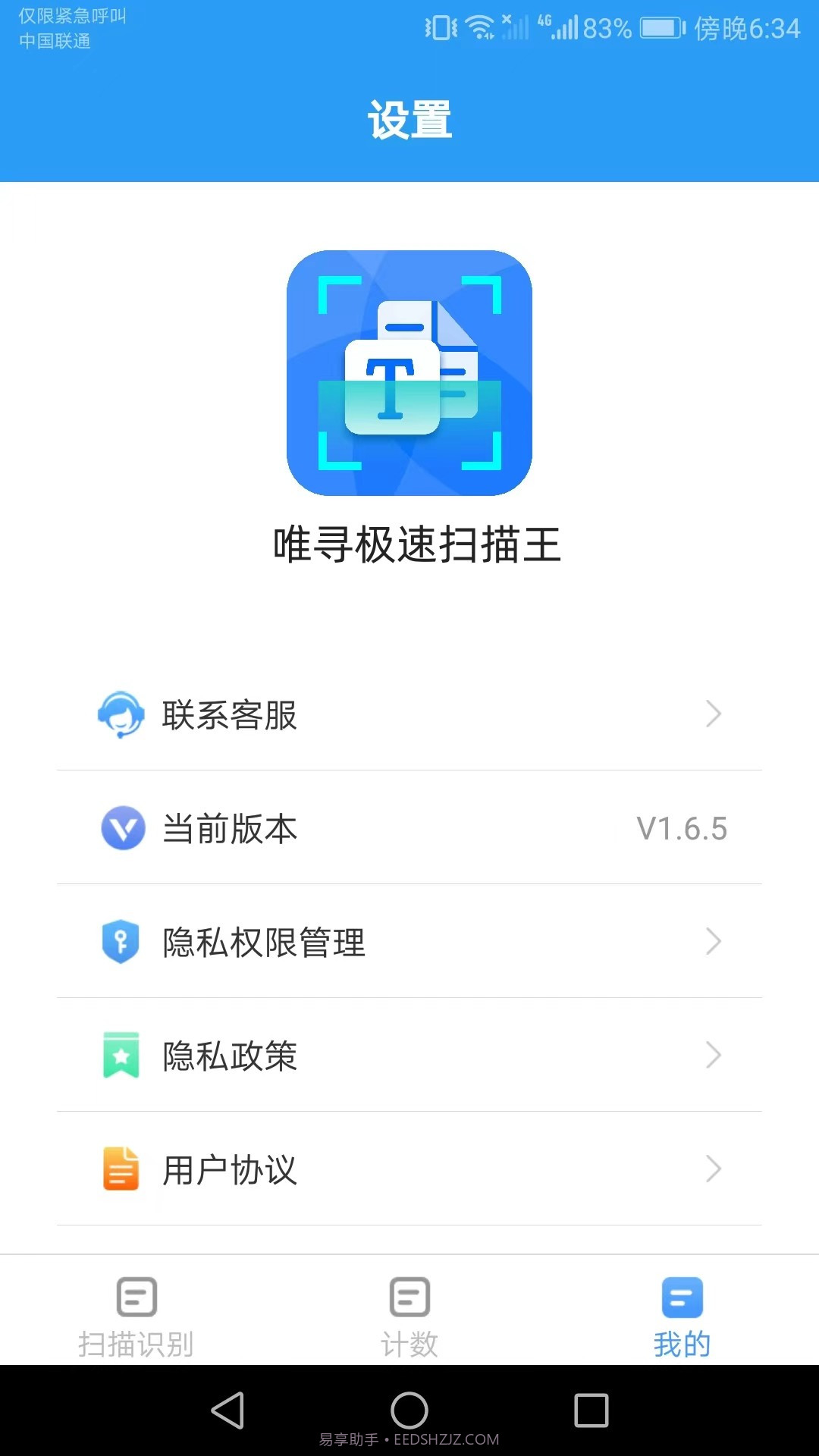Tap the 隐私政策 green bookmark icon
Image resolution: width=819 pixels, height=1456 pixels.
click(x=121, y=1054)
